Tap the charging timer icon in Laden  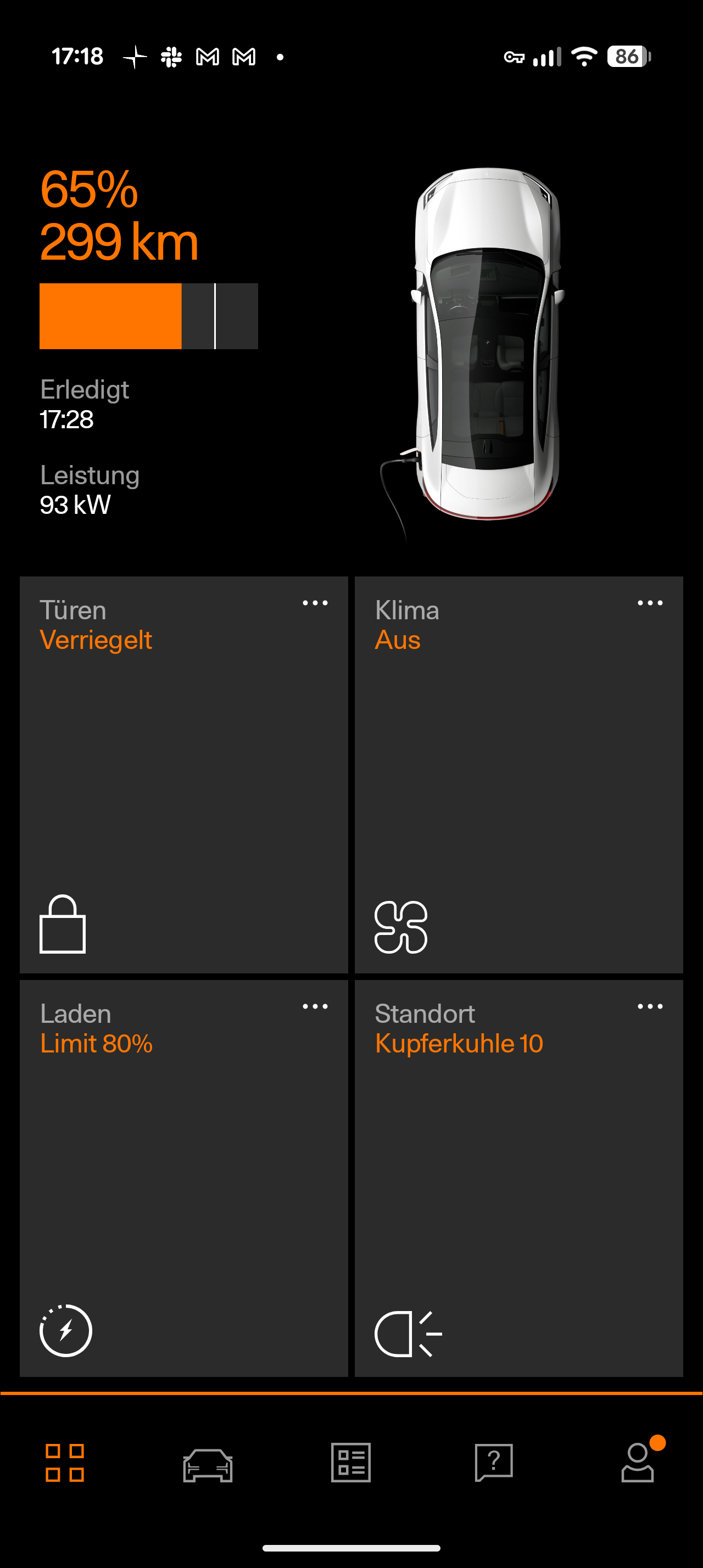[66, 1330]
